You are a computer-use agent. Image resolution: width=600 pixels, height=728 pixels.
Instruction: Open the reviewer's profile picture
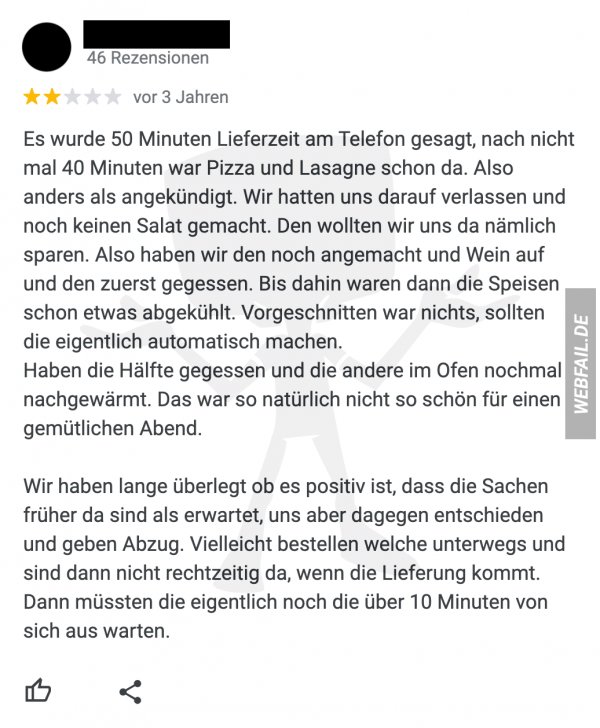tap(46, 47)
